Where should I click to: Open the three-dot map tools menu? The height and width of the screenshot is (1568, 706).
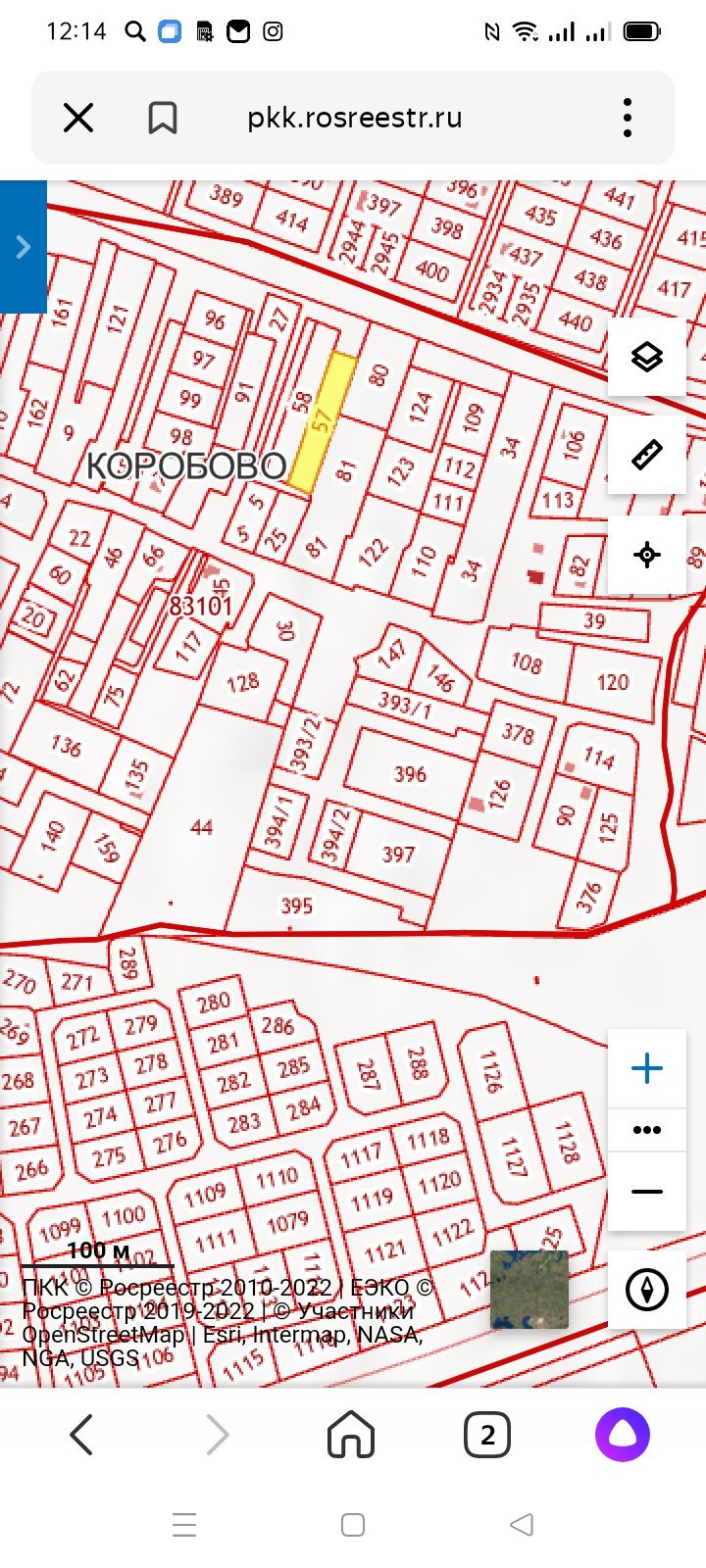click(647, 1130)
